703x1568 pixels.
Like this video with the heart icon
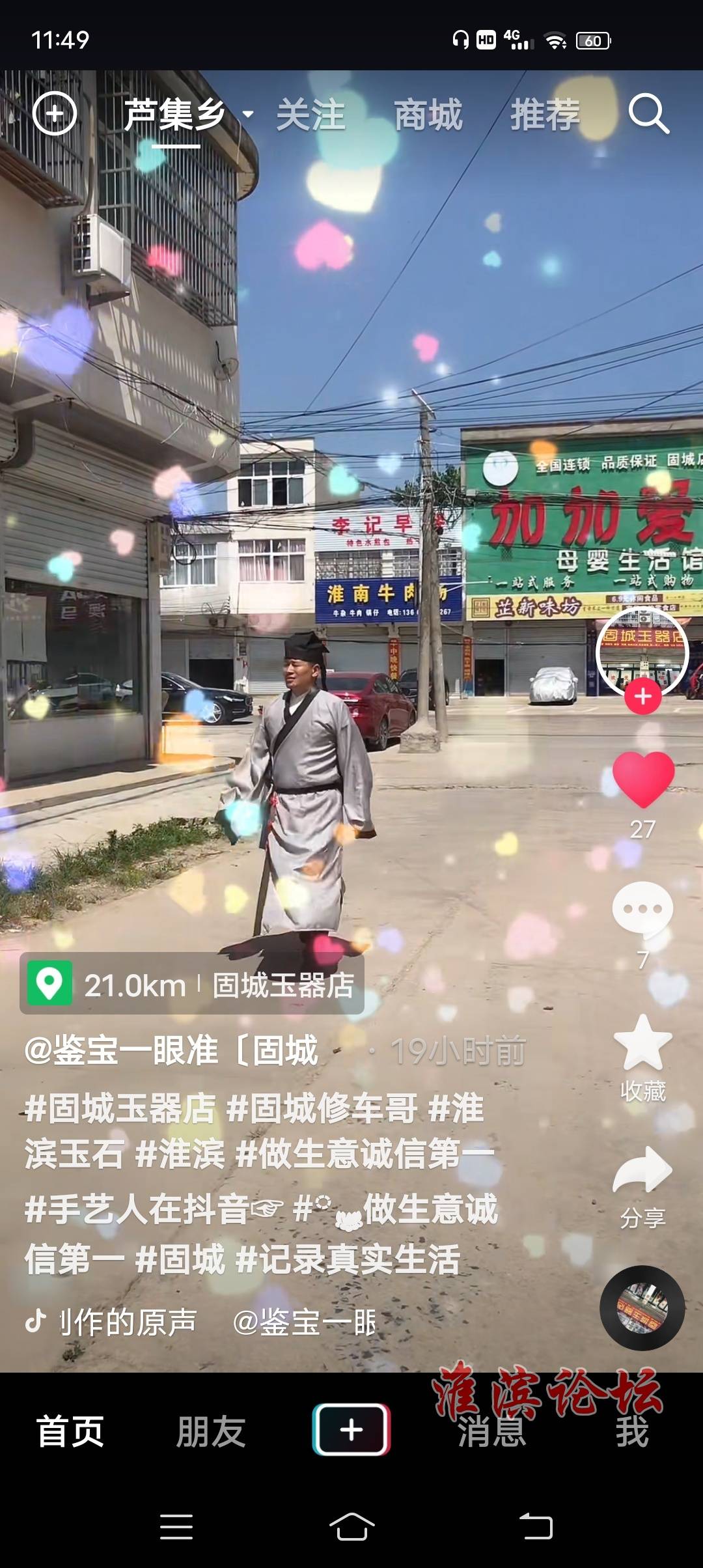(x=643, y=779)
